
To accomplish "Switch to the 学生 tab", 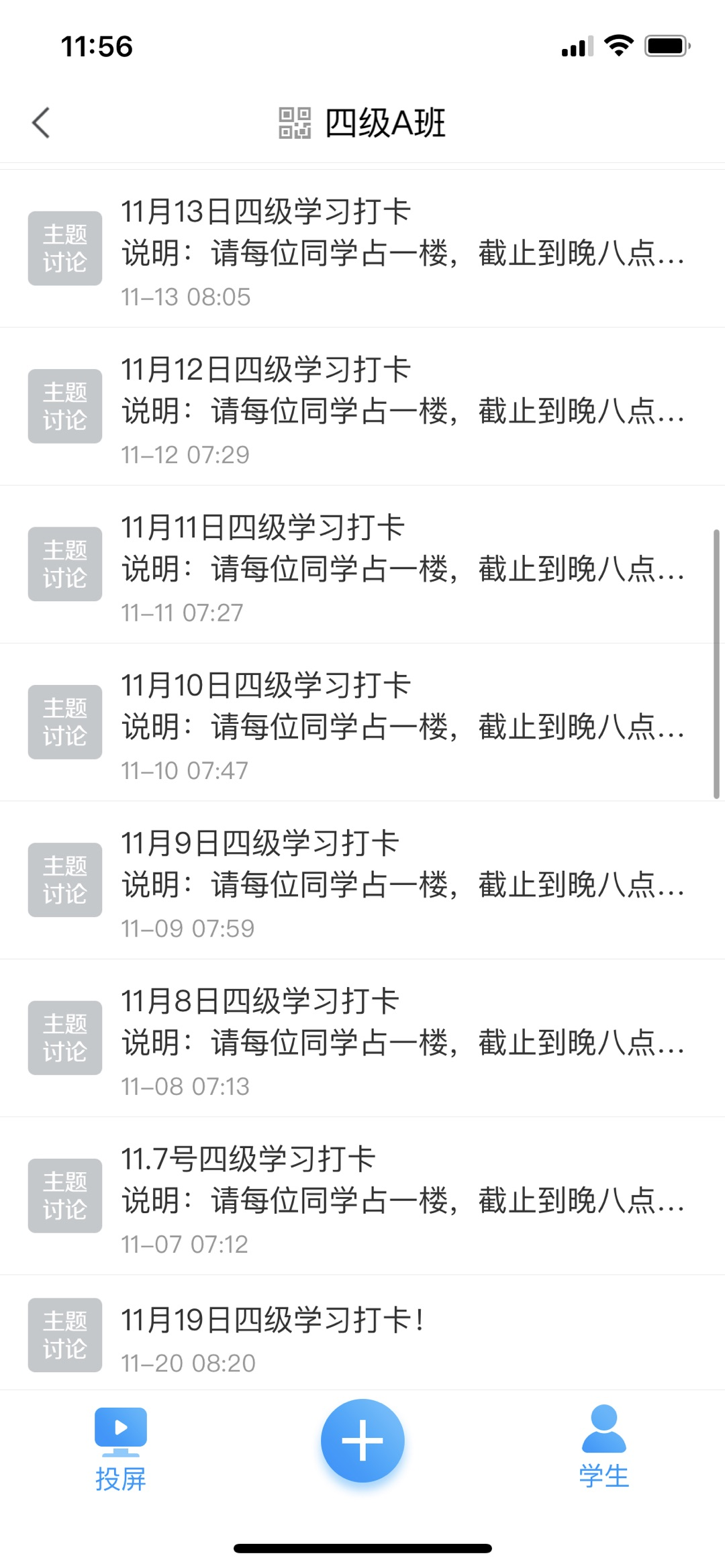I will coord(603,1447).
